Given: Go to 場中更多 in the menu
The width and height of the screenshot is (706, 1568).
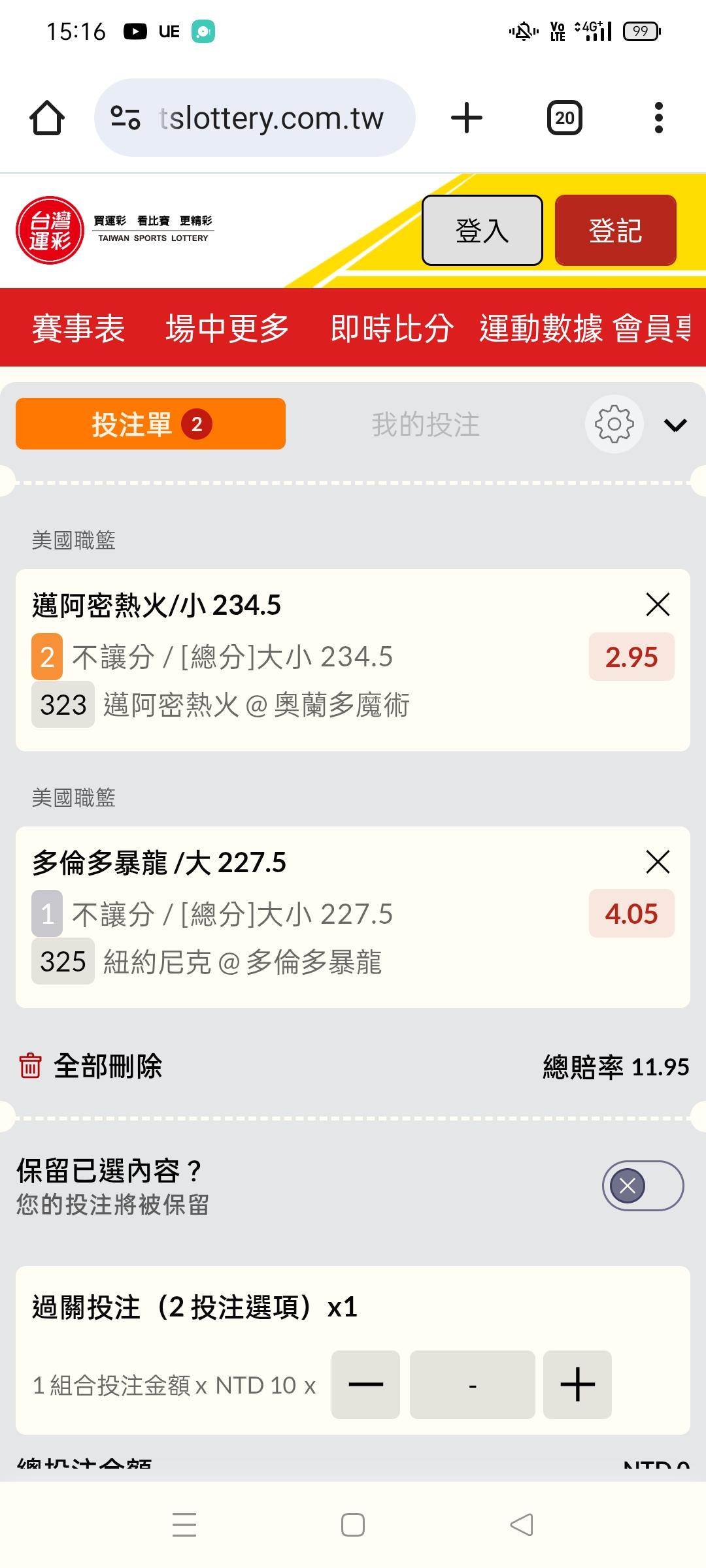Looking at the screenshot, I should click(227, 328).
